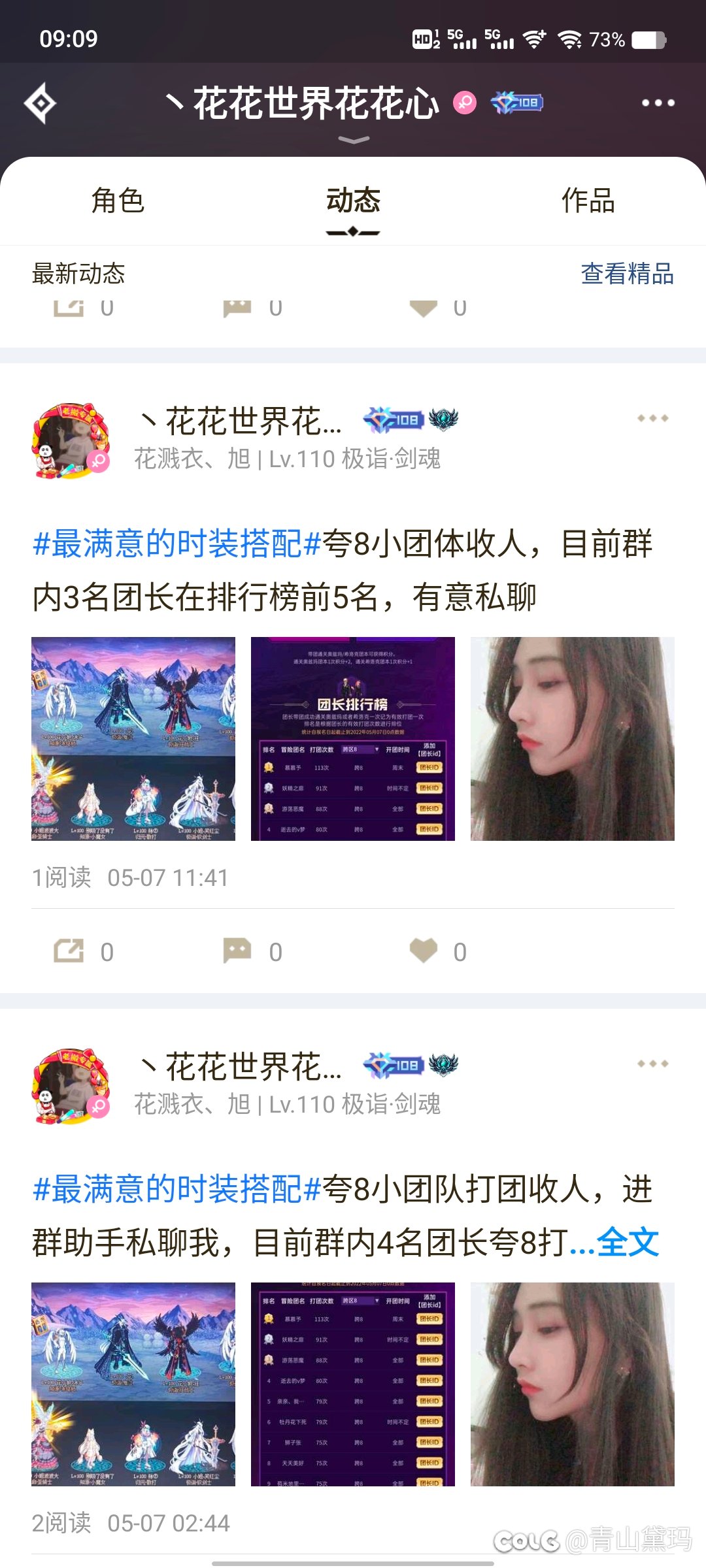Image resolution: width=706 pixels, height=1568 pixels.
Task: Expand 全文 on the 02:44 post
Action: coord(628,1242)
